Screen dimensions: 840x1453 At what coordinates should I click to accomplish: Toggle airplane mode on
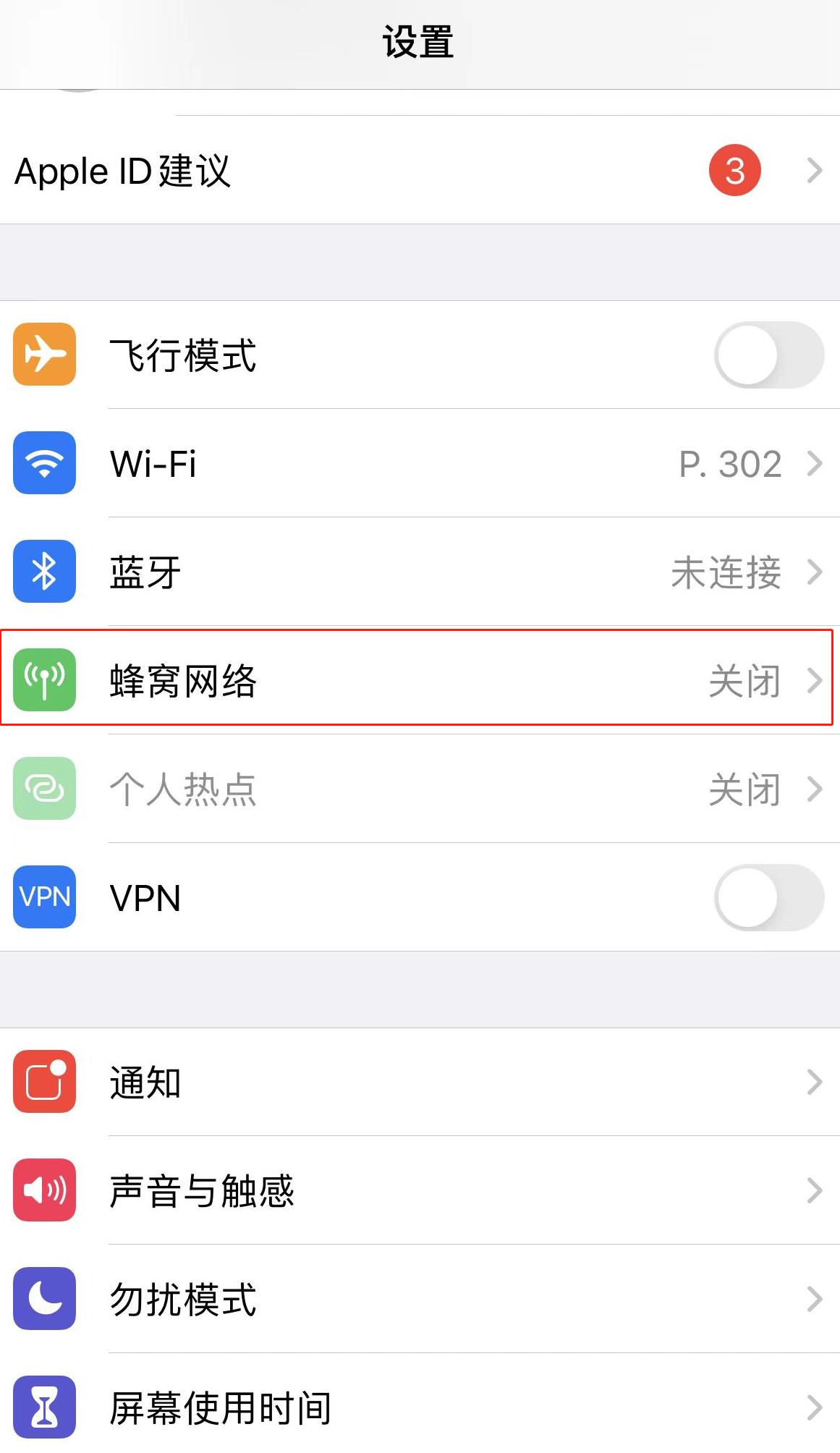pyautogui.click(x=769, y=355)
